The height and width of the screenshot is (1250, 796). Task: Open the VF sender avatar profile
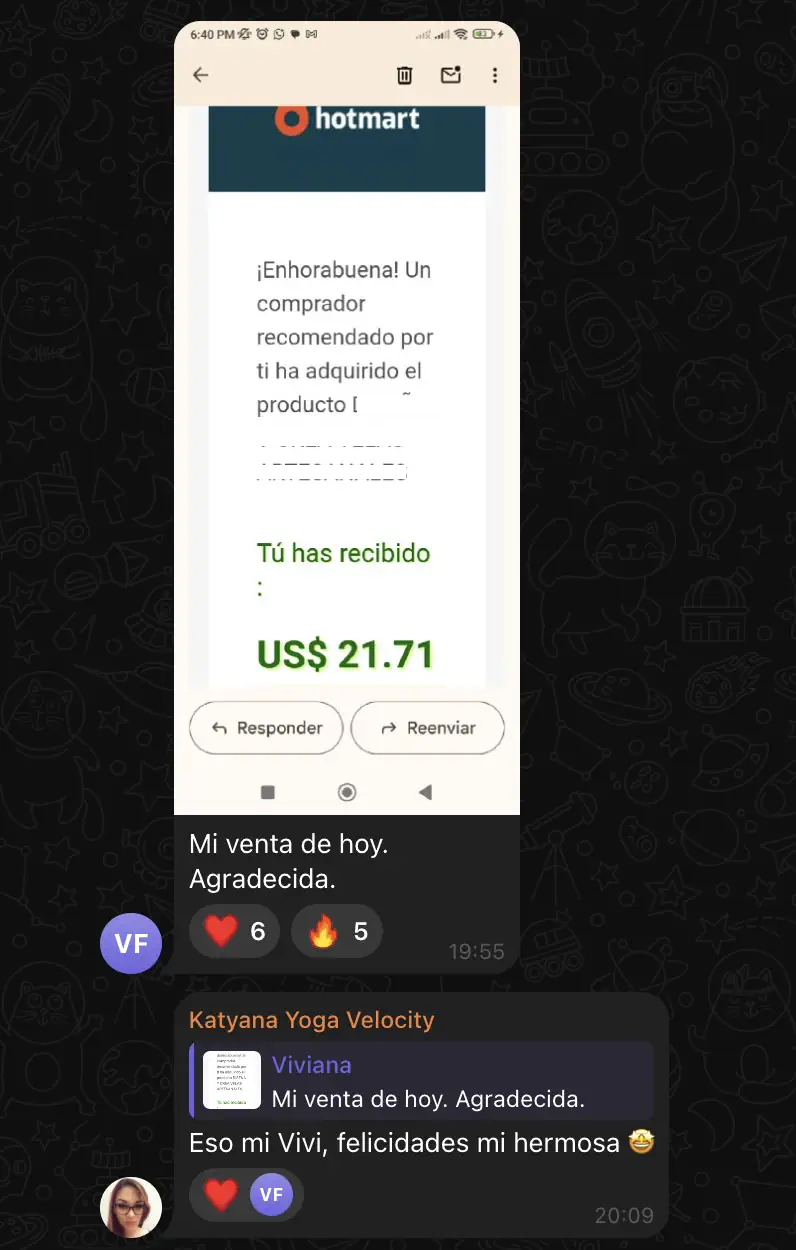click(131, 943)
